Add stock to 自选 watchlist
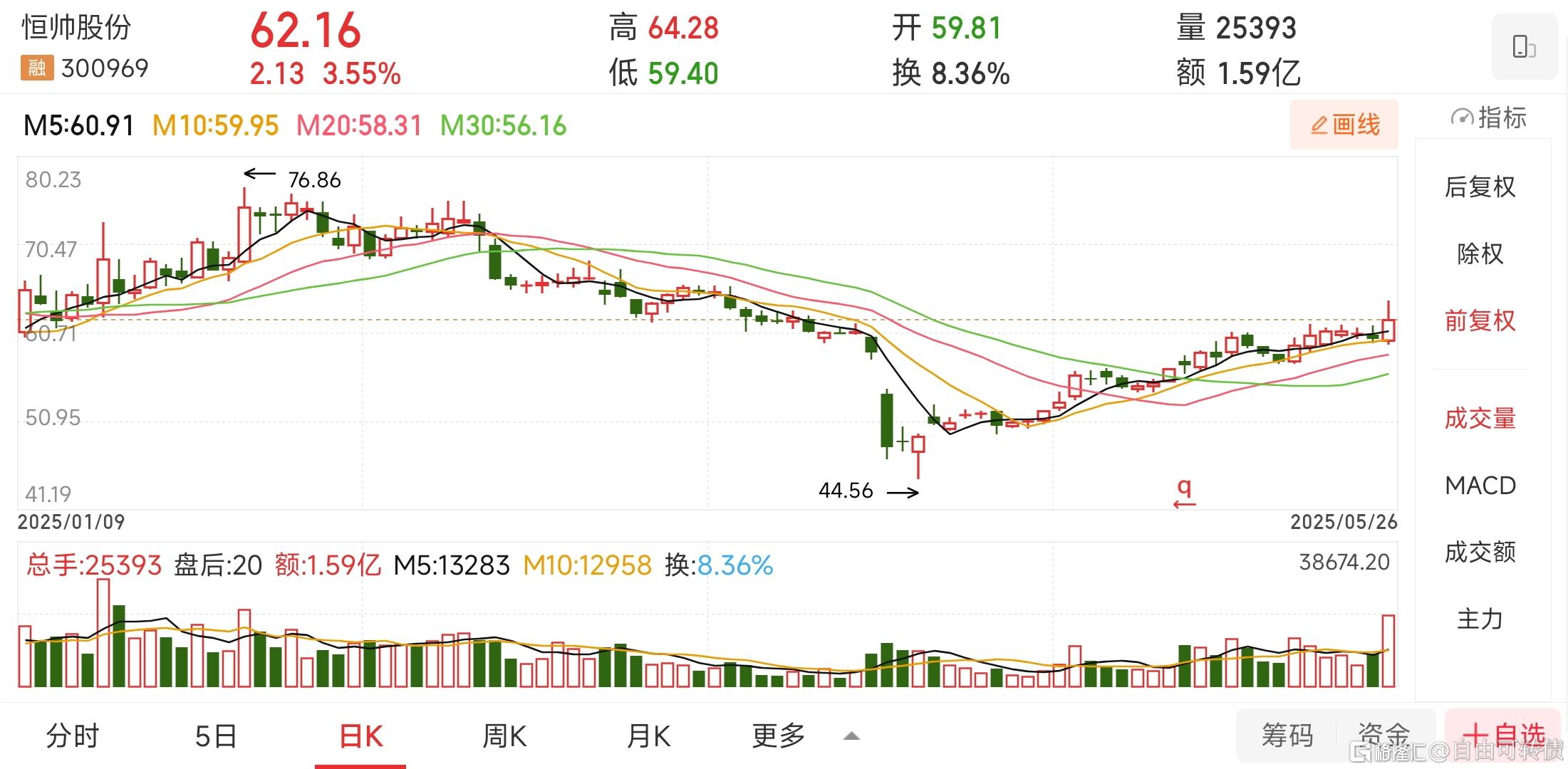 [x=1503, y=736]
